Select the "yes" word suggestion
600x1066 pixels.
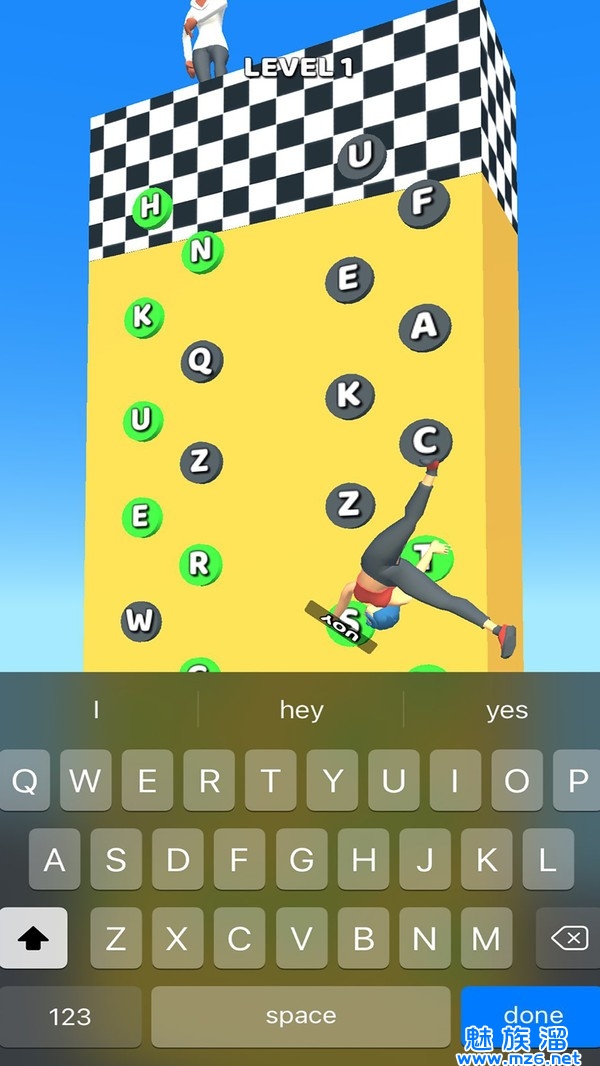506,710
